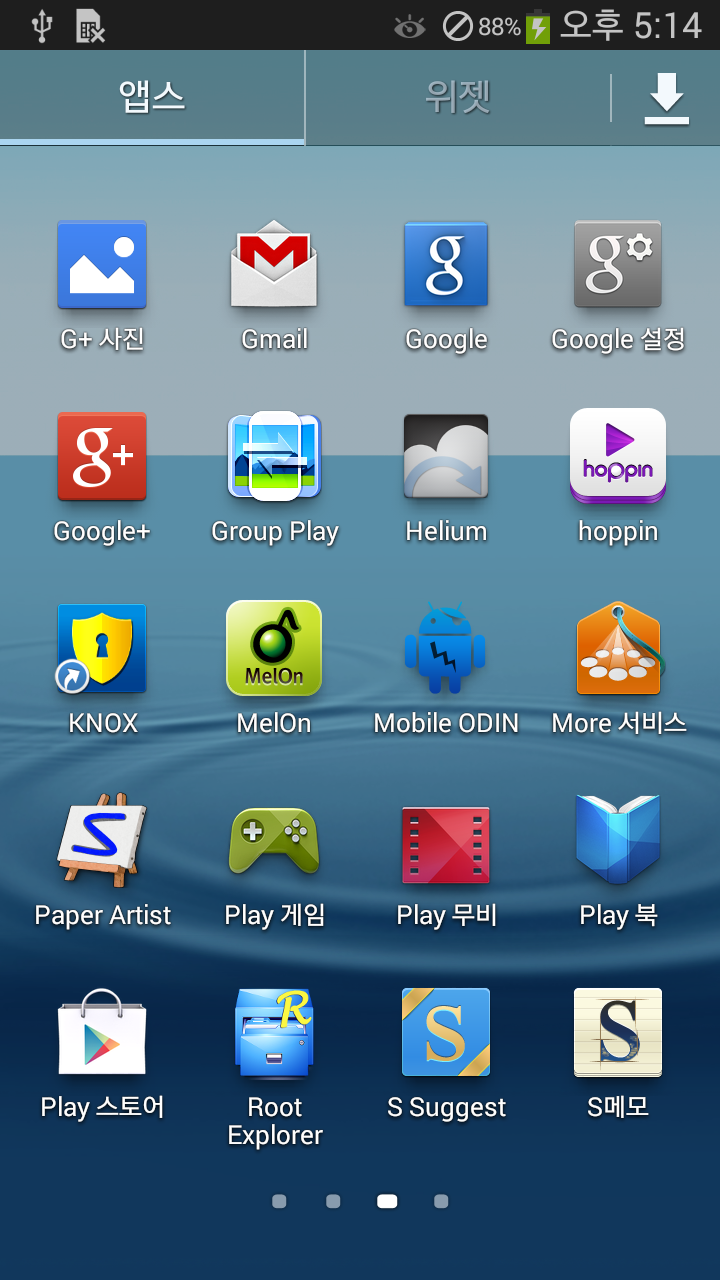The height and width of the screenshot is (1280, 720).
Task: Open Play 스토어
Action: pyautogui.click(x=102, y=1034)
